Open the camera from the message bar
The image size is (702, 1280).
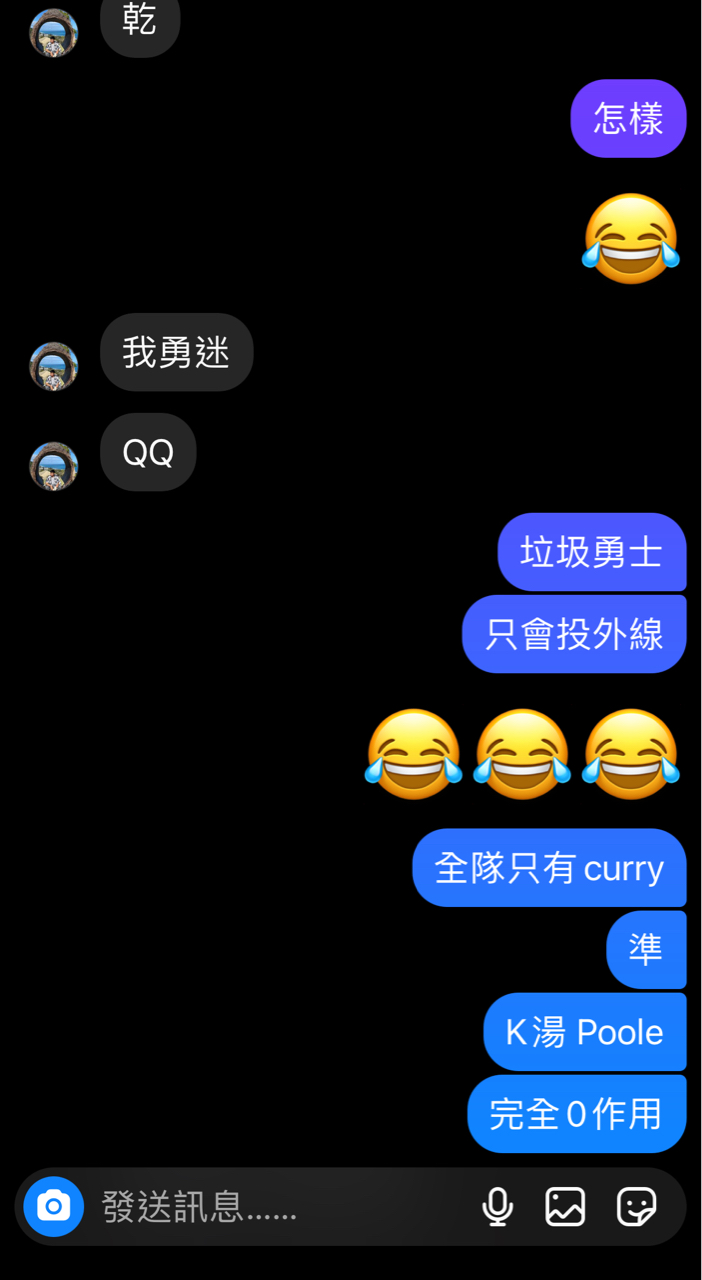pyautogui.click(x=54, y=1206)
